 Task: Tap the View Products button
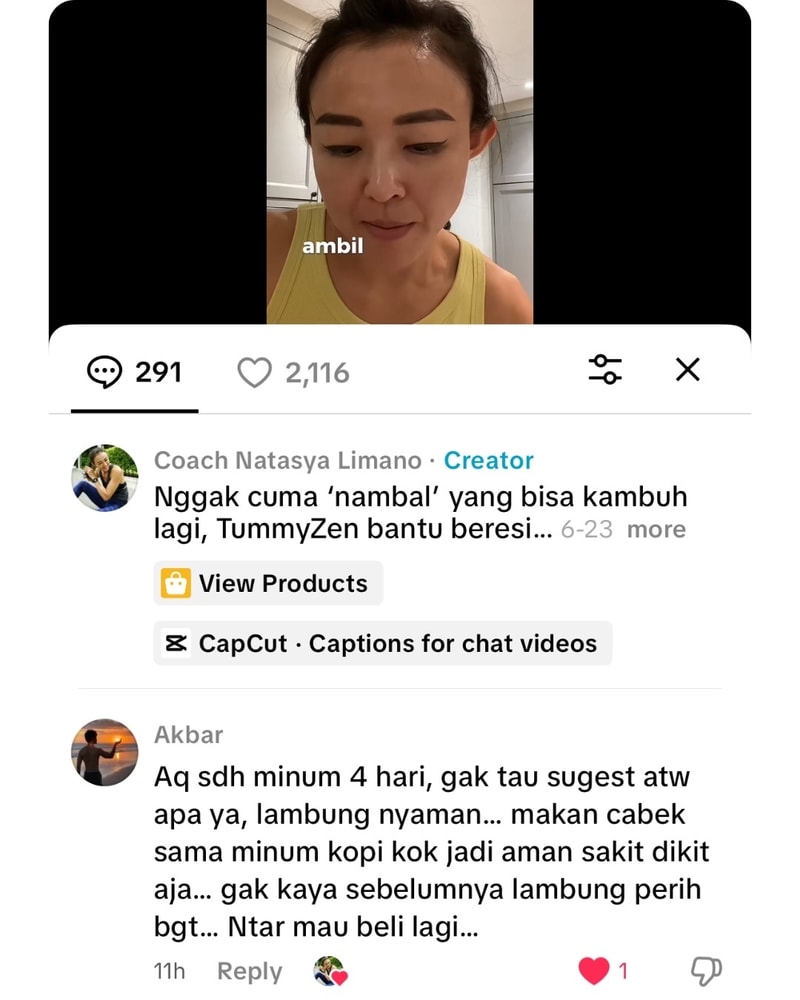[x=267, y=583]
